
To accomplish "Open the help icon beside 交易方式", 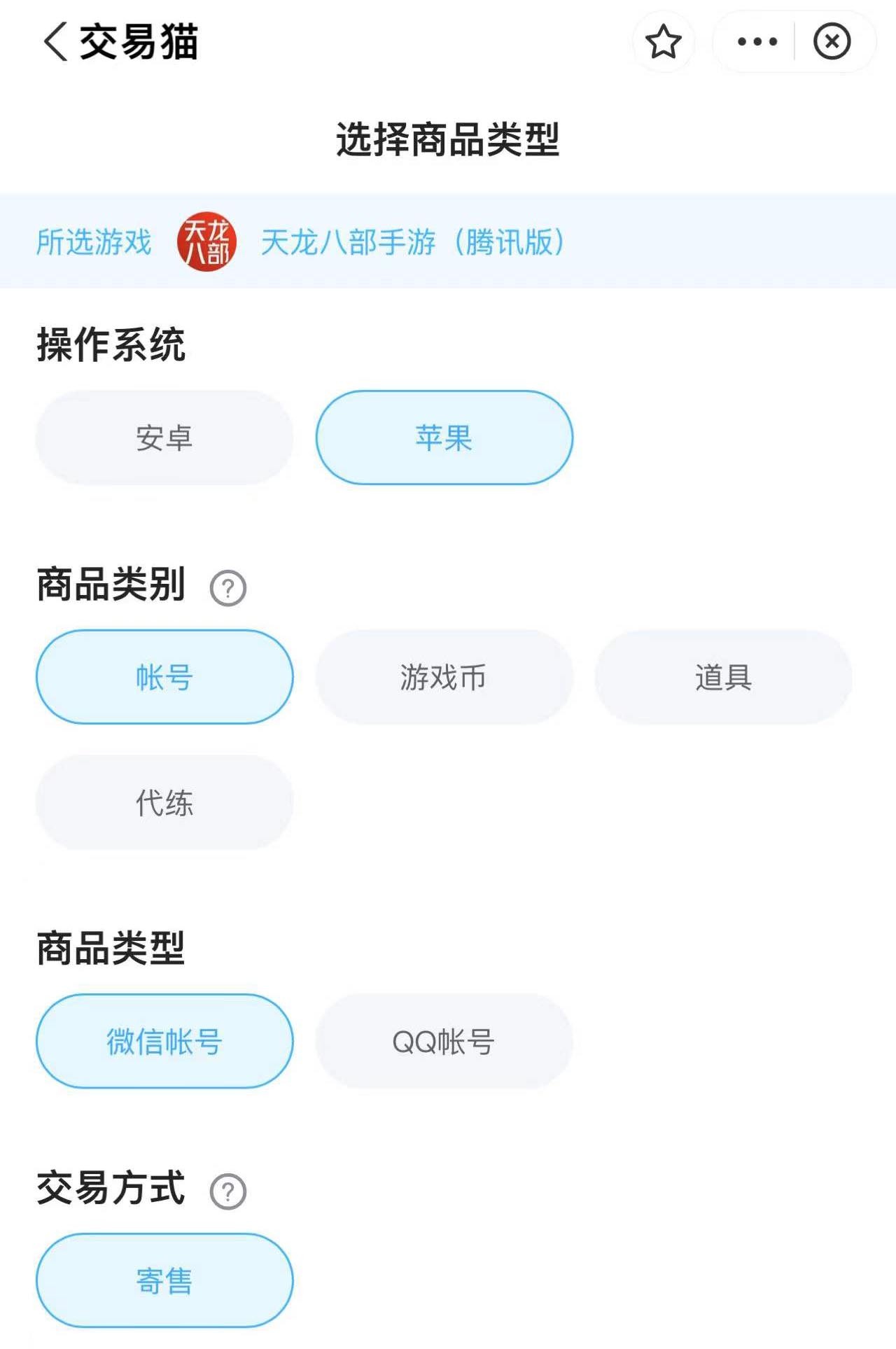I will (228, 1191).
